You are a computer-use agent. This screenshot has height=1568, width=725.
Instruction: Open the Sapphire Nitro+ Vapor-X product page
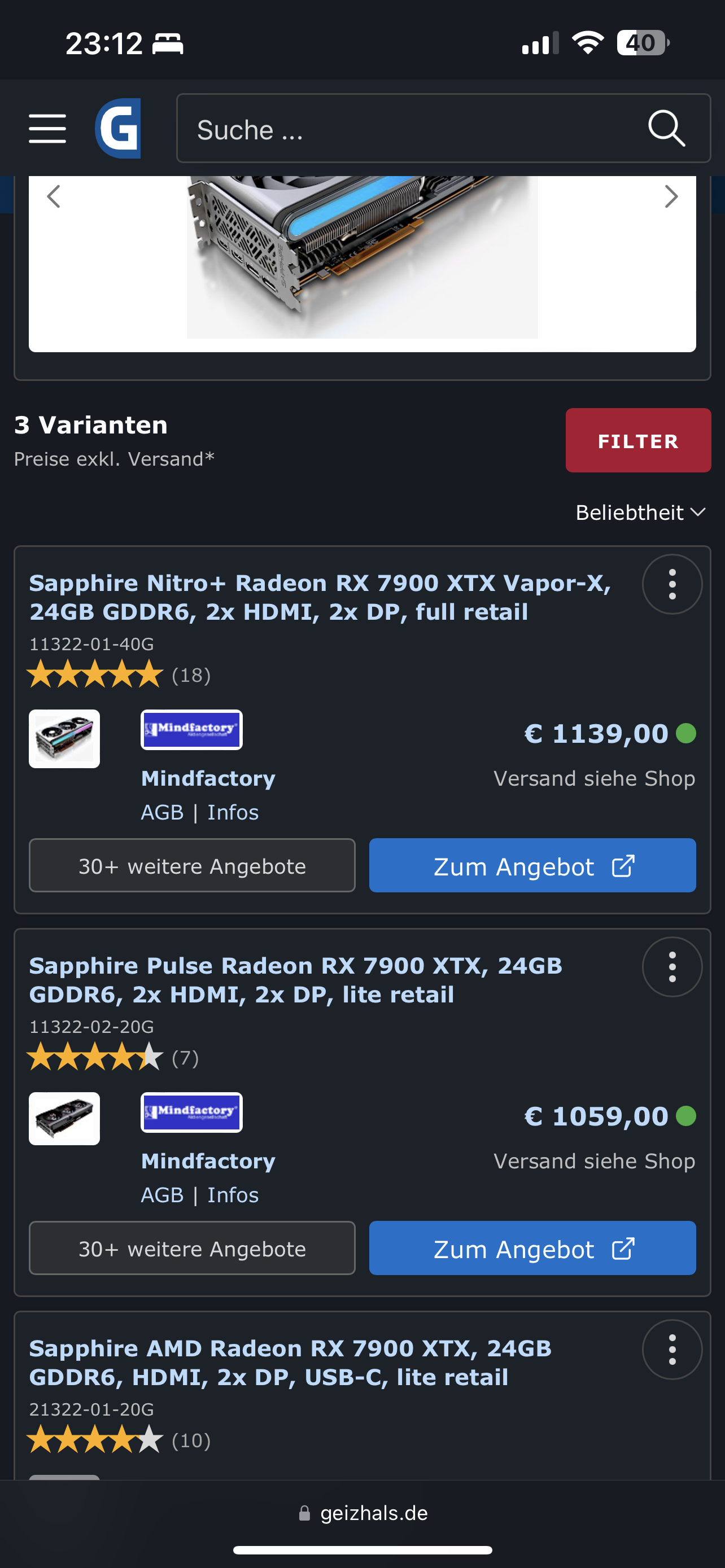320,597
